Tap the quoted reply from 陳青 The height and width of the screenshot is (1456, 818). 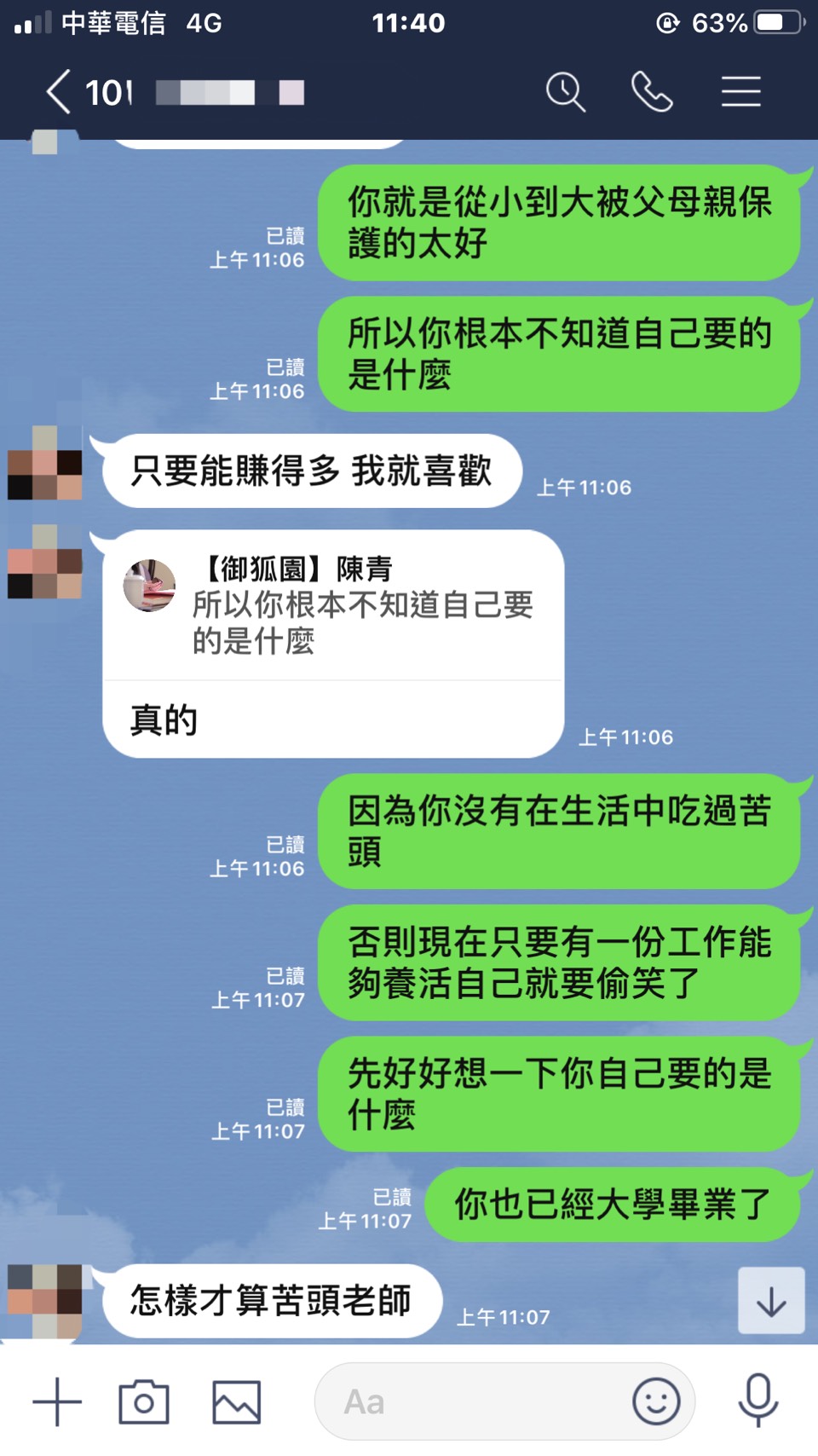(x=332, y=605)
